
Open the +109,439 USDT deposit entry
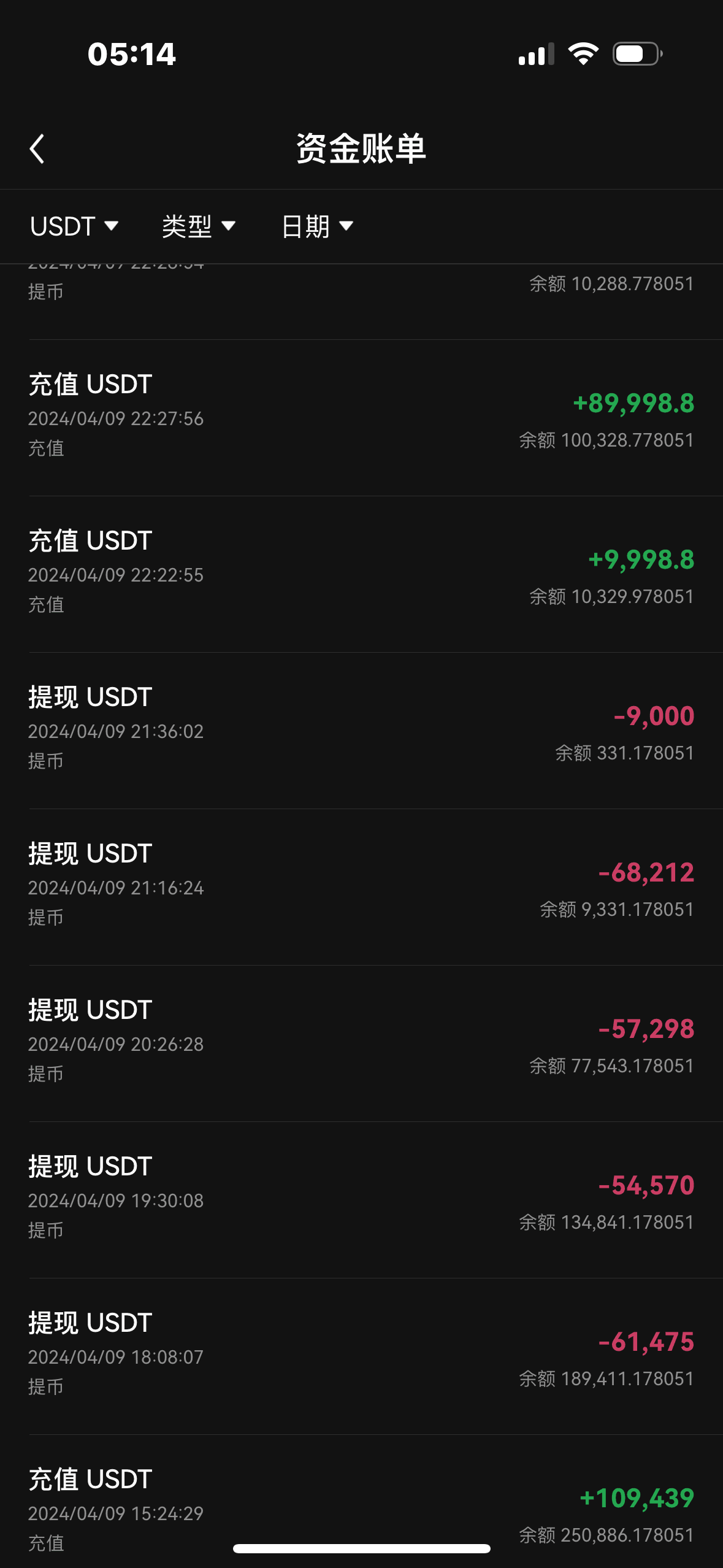(x=361, y=1503)
